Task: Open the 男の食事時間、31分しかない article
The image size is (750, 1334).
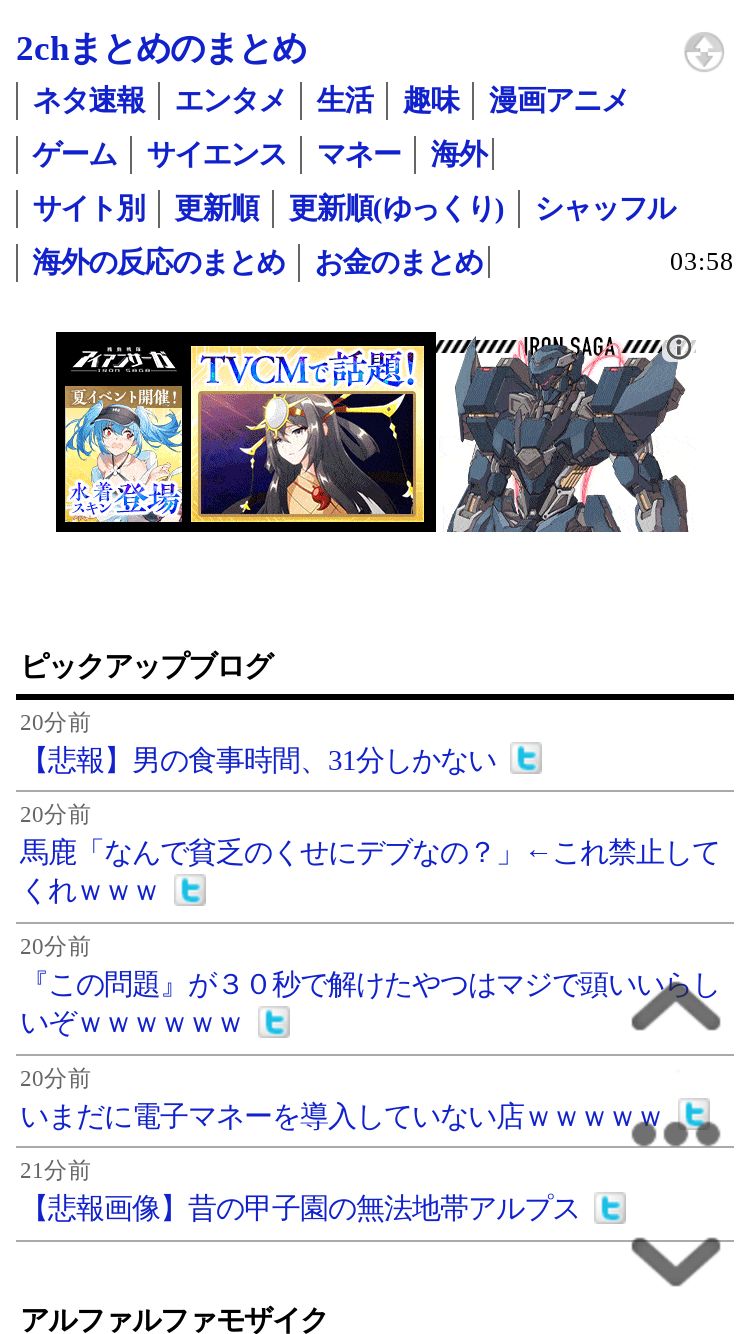Action: 258,761
